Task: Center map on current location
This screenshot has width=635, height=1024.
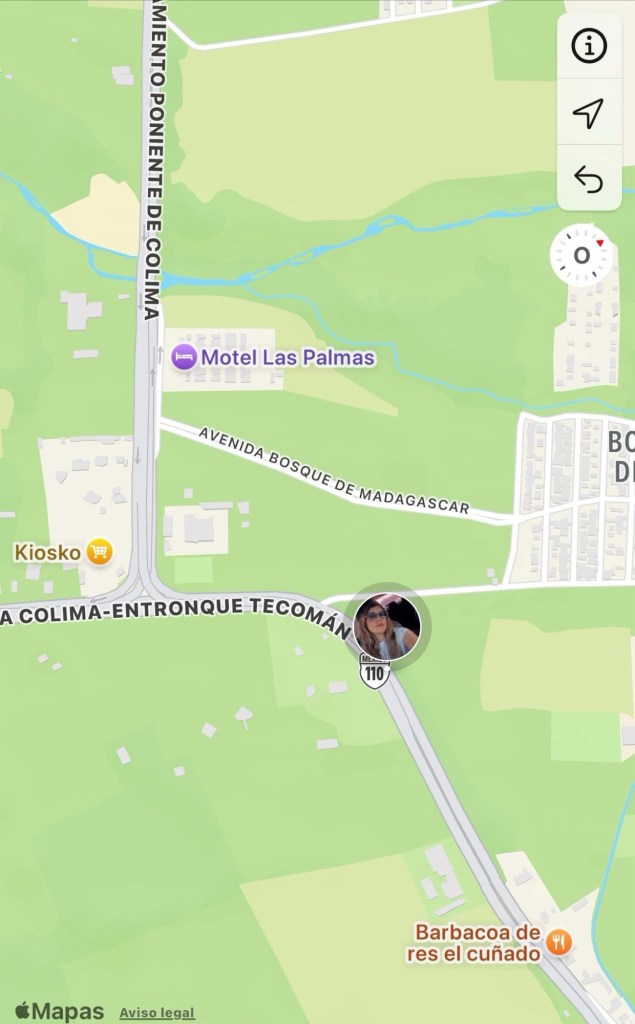Action: pos(589,113)
